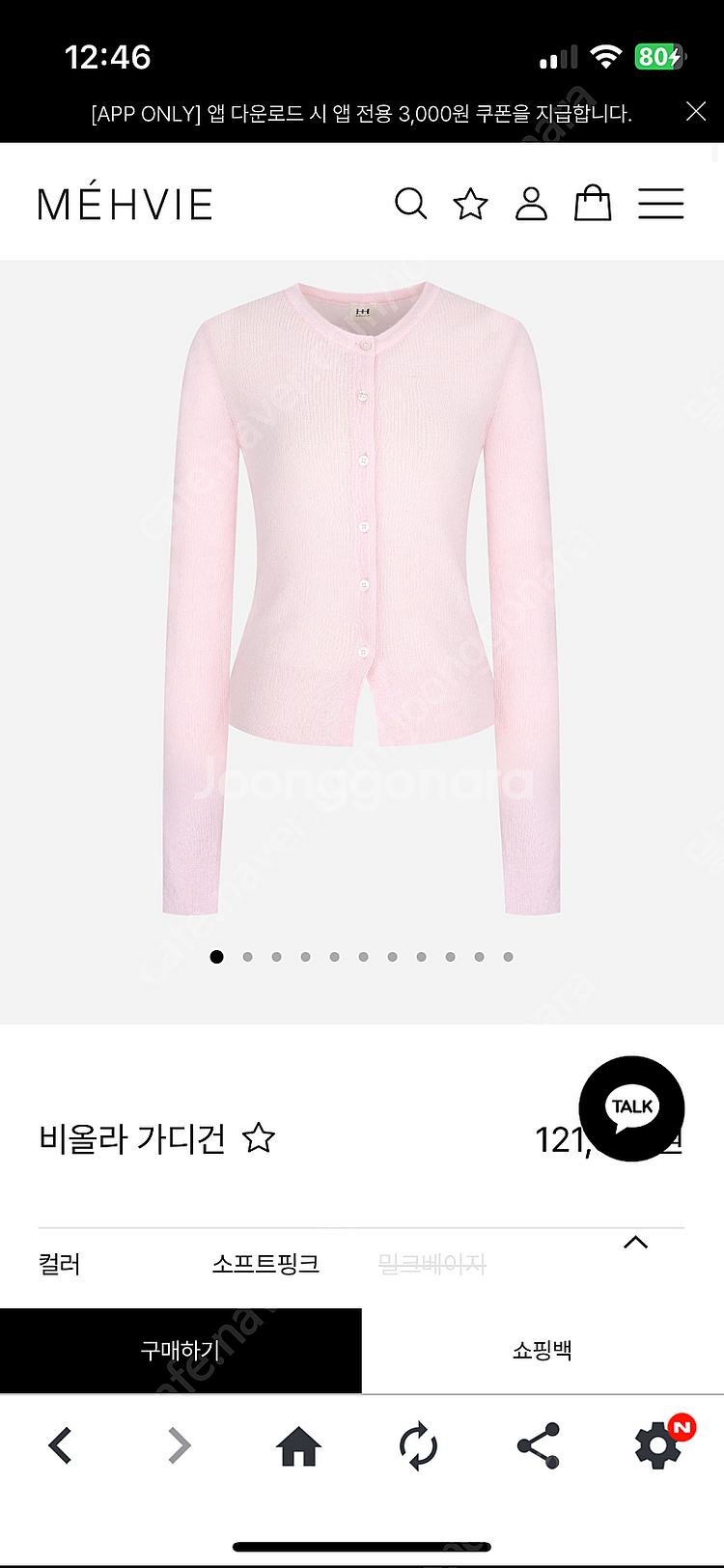Viewport: 724px width, 1568px height.
Task: Collapse the color options with the chevron
Action: (x=635, y=1243)
